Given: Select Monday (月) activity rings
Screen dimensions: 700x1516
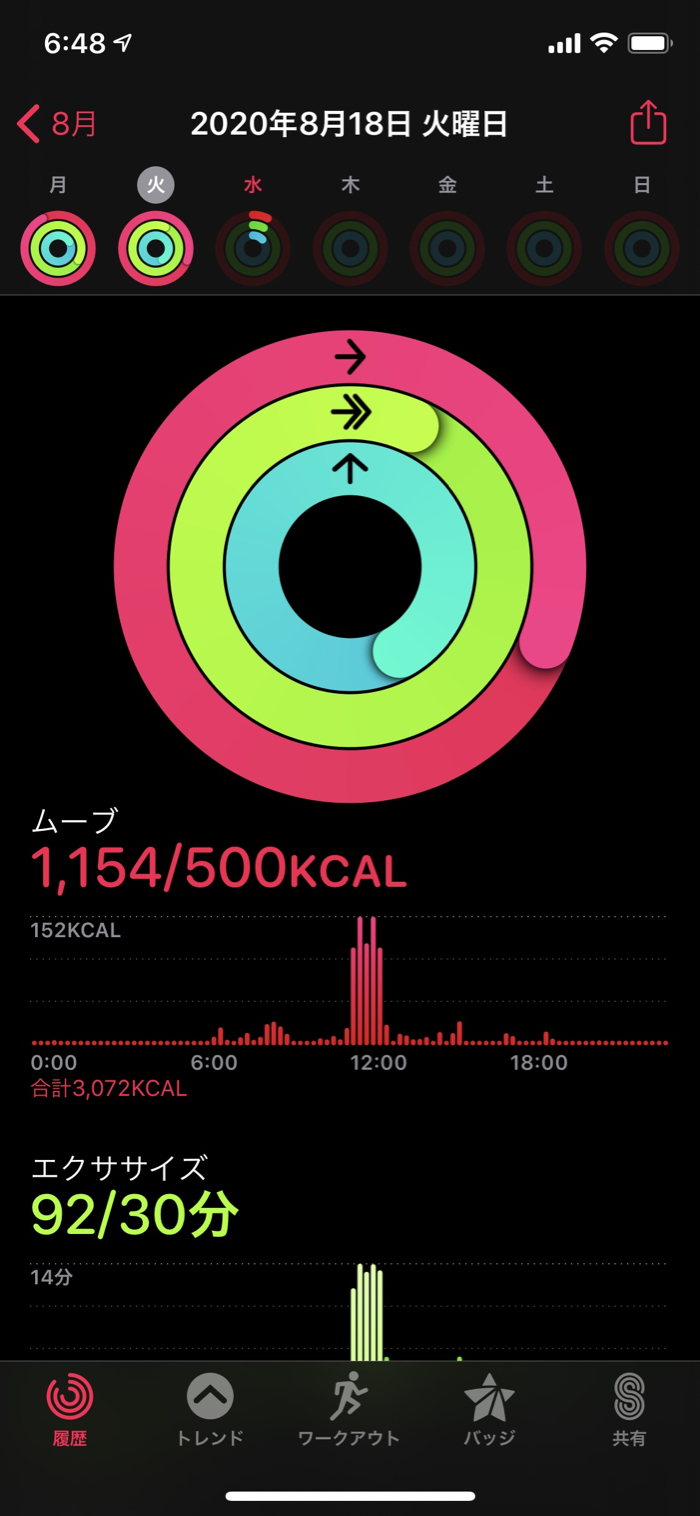Looking at the screenshot, I should tap(58, 248).
